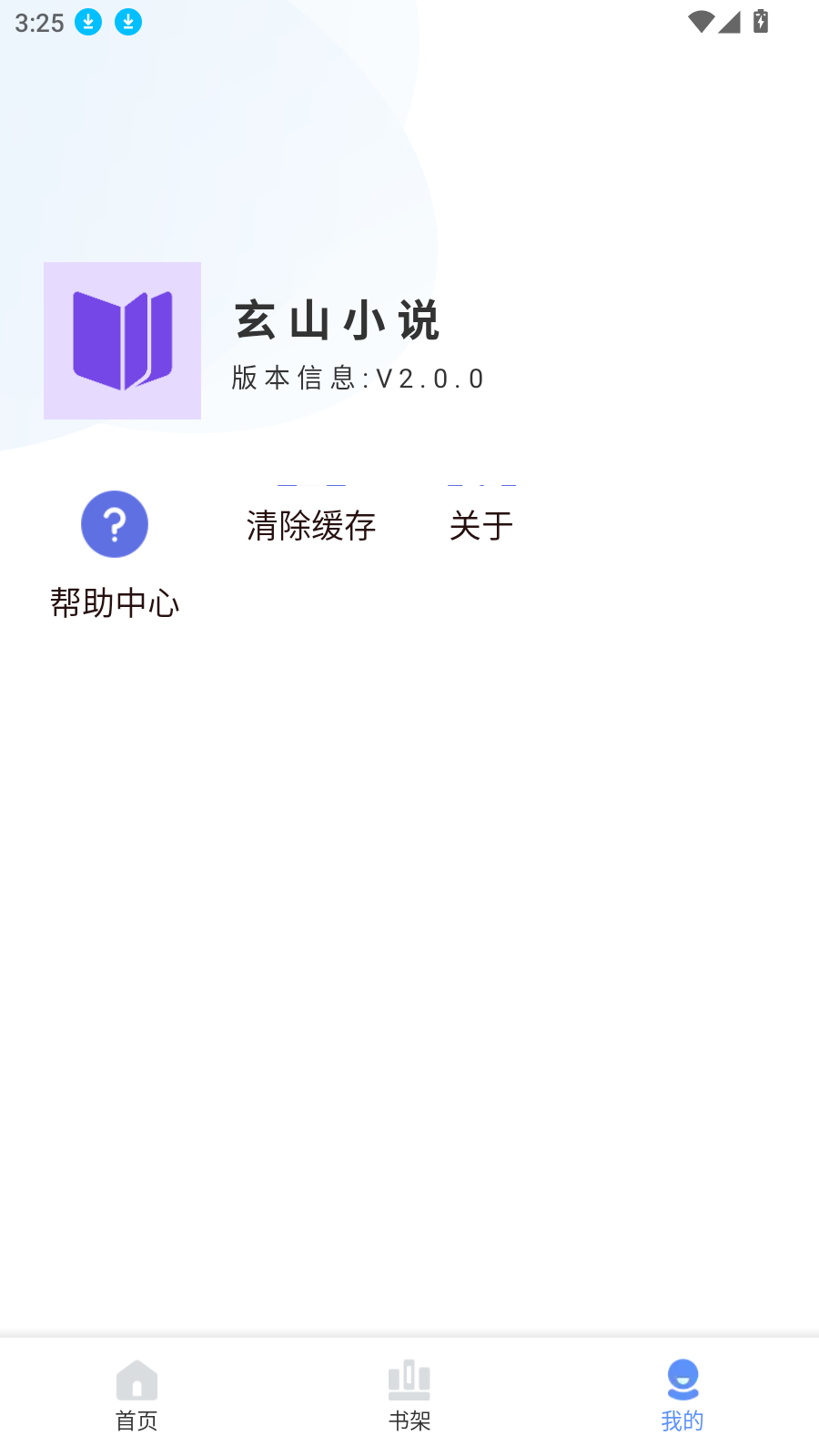Tap the second download icon in status bar
This screenshot has height=1456, width=819.
[x=128, y=22]
